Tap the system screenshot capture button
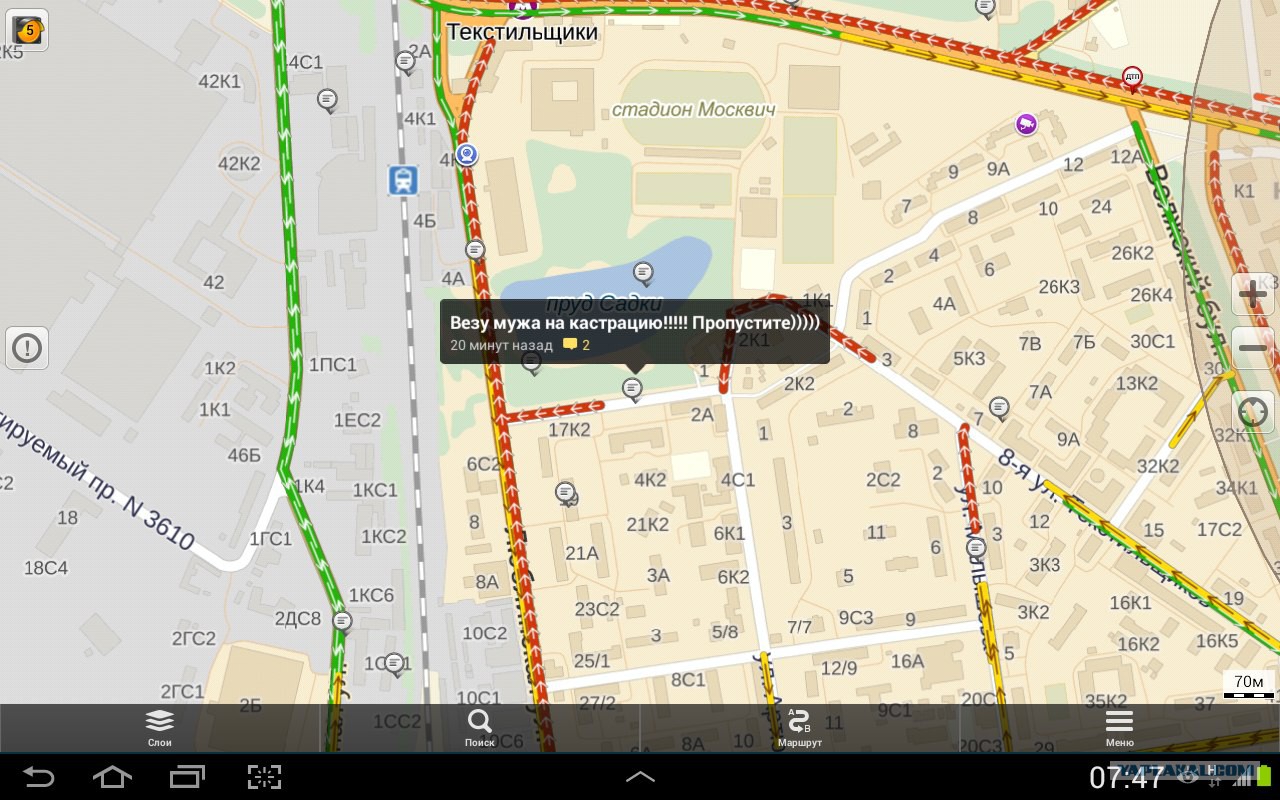The width and height of the screenshot is (1280, 800). click(x=265, y=776)
